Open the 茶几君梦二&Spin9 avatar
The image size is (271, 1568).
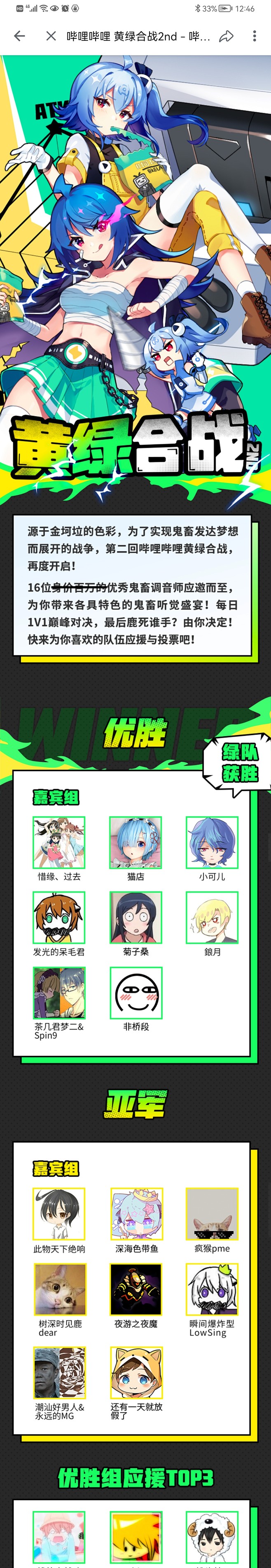59,993
